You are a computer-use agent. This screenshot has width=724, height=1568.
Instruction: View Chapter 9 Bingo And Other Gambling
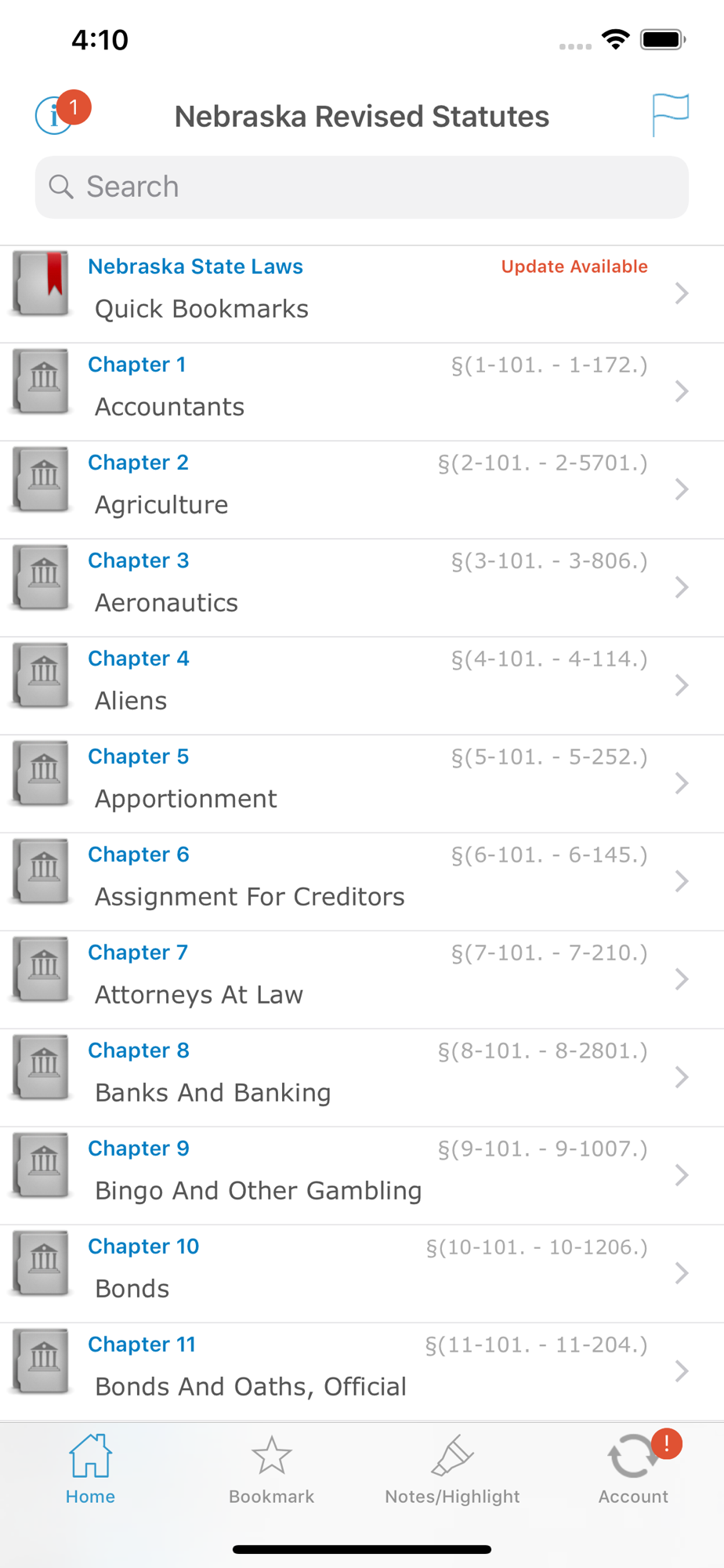[362, 1176]
